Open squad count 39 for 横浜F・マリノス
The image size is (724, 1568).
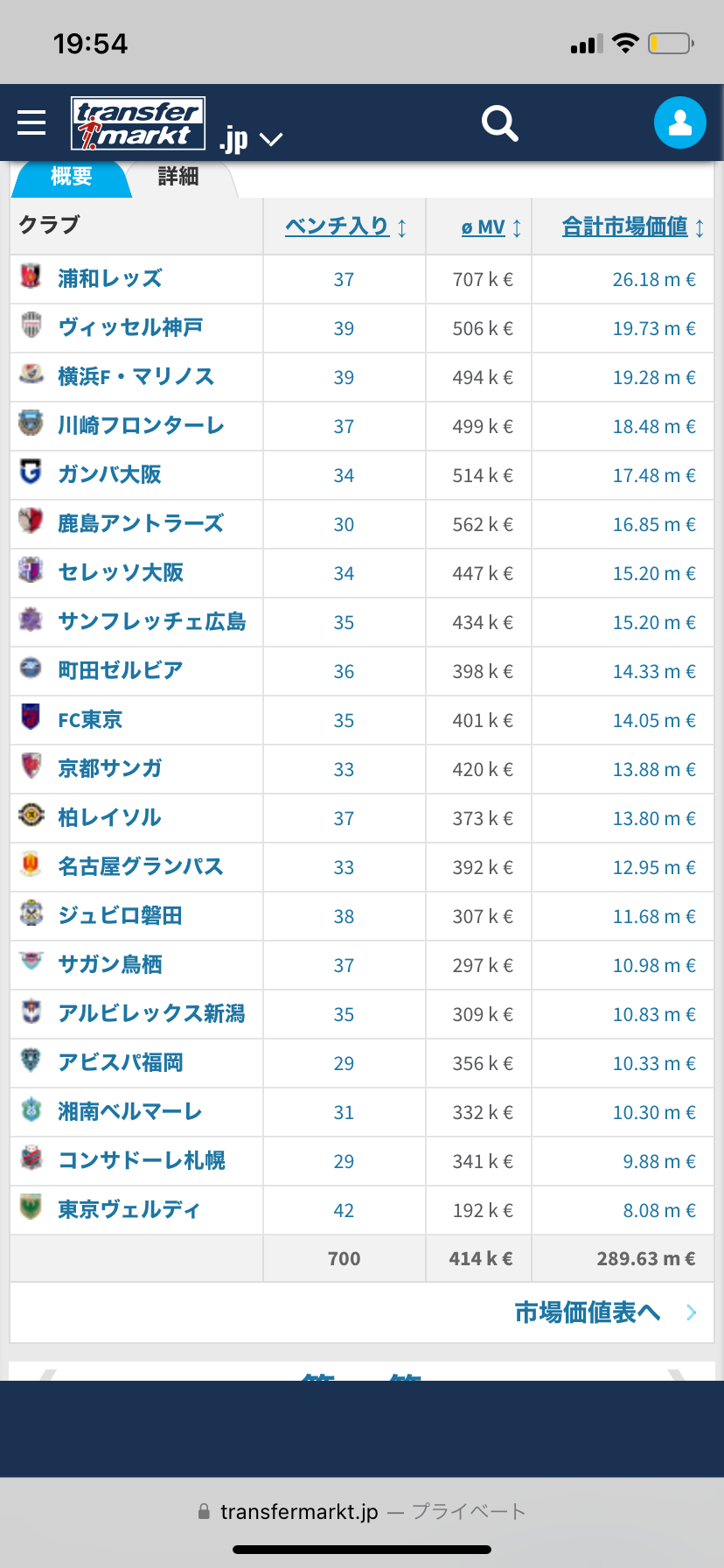click(x=344, y=377)
